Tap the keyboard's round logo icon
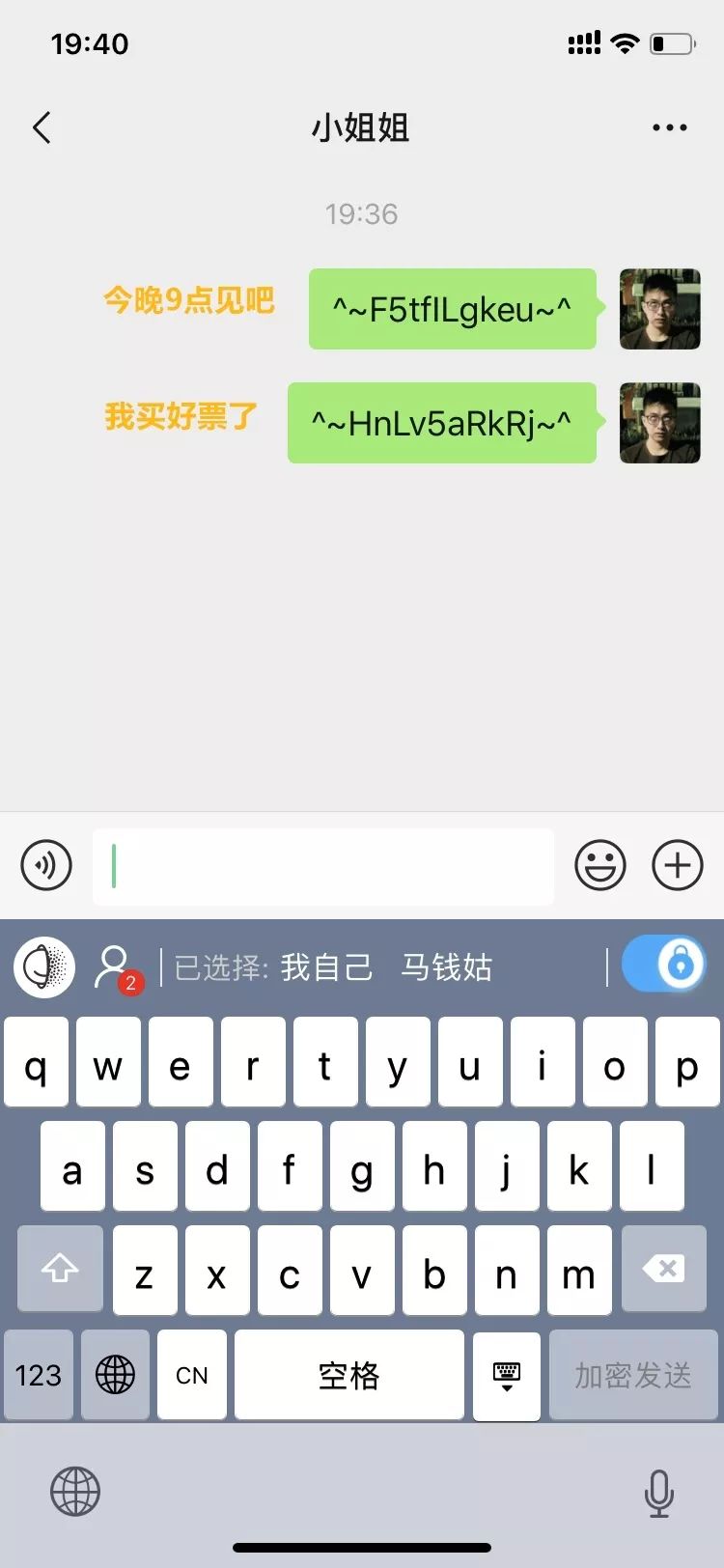This screenshot has width=724, height=1568. tap(44, 966)
